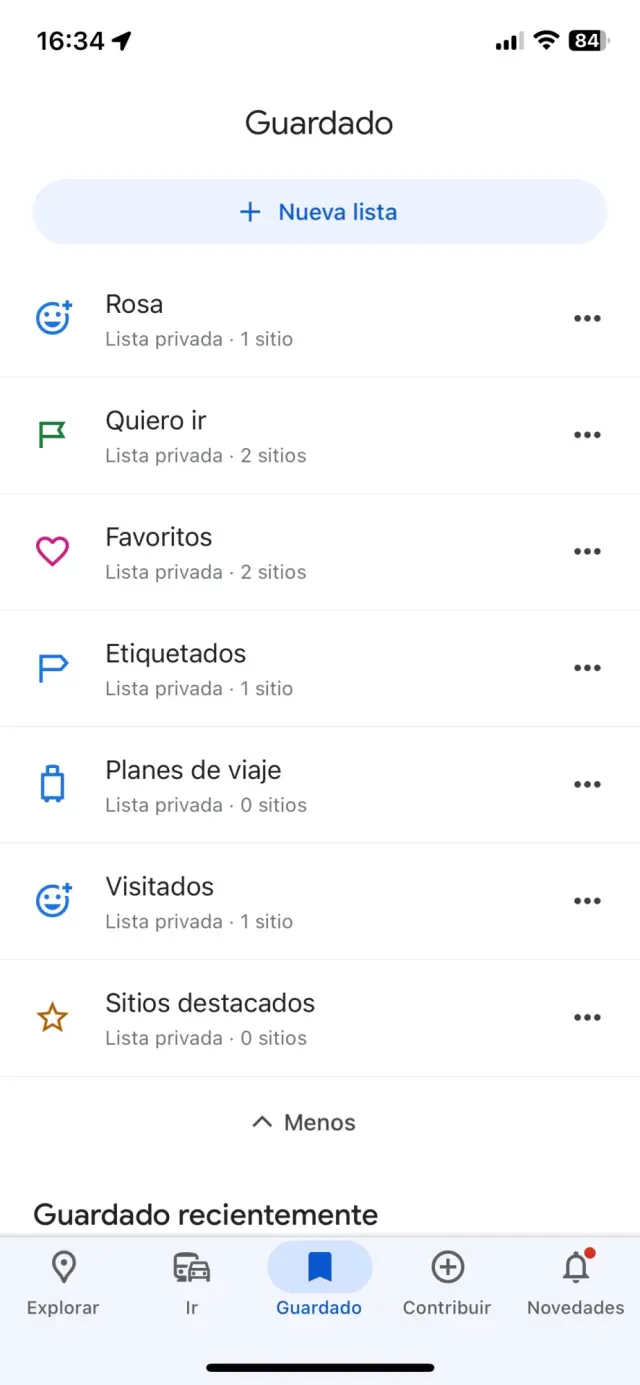Open more options for Rosa list
This screenshot has width=640, height=1385.
(587, 319)
